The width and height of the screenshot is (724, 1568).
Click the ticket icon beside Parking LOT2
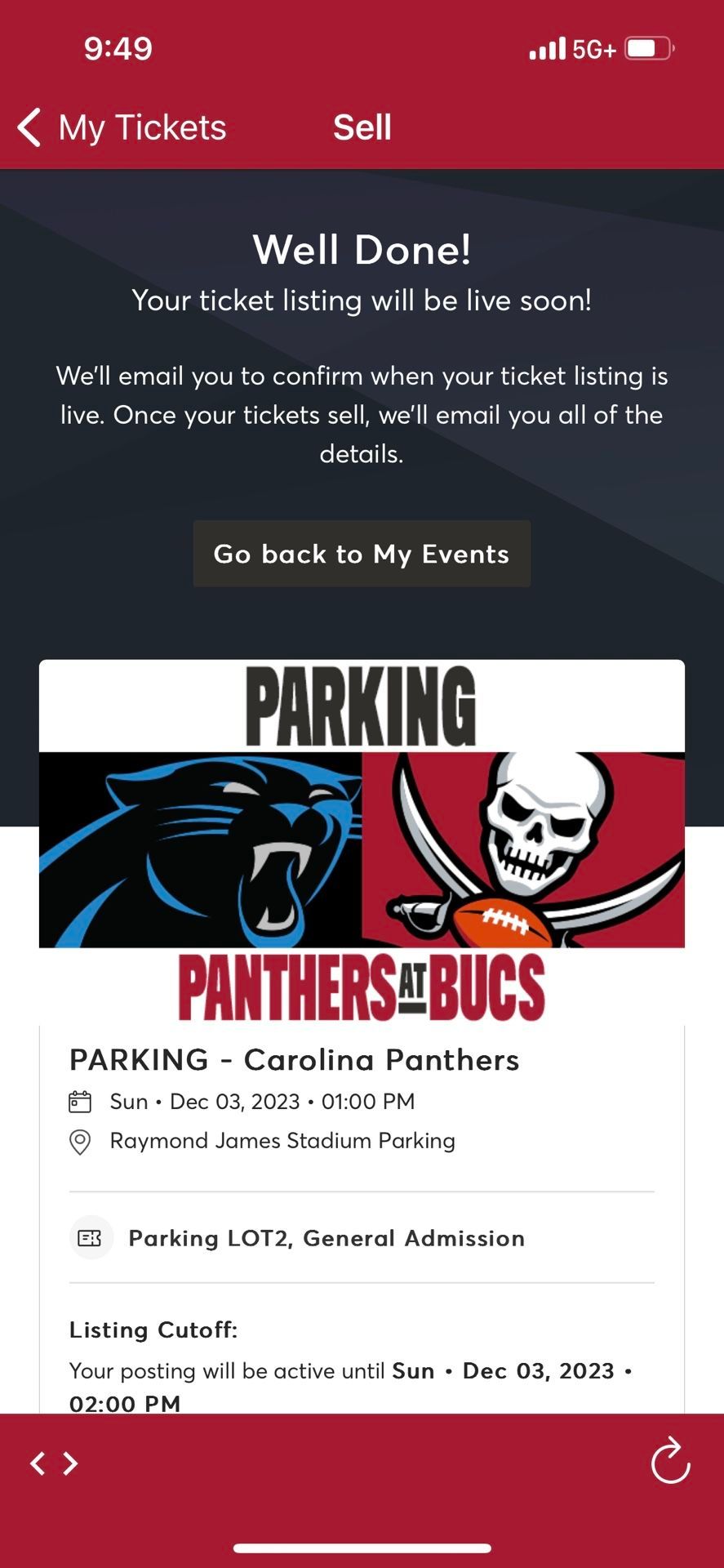coord(91,1237)
